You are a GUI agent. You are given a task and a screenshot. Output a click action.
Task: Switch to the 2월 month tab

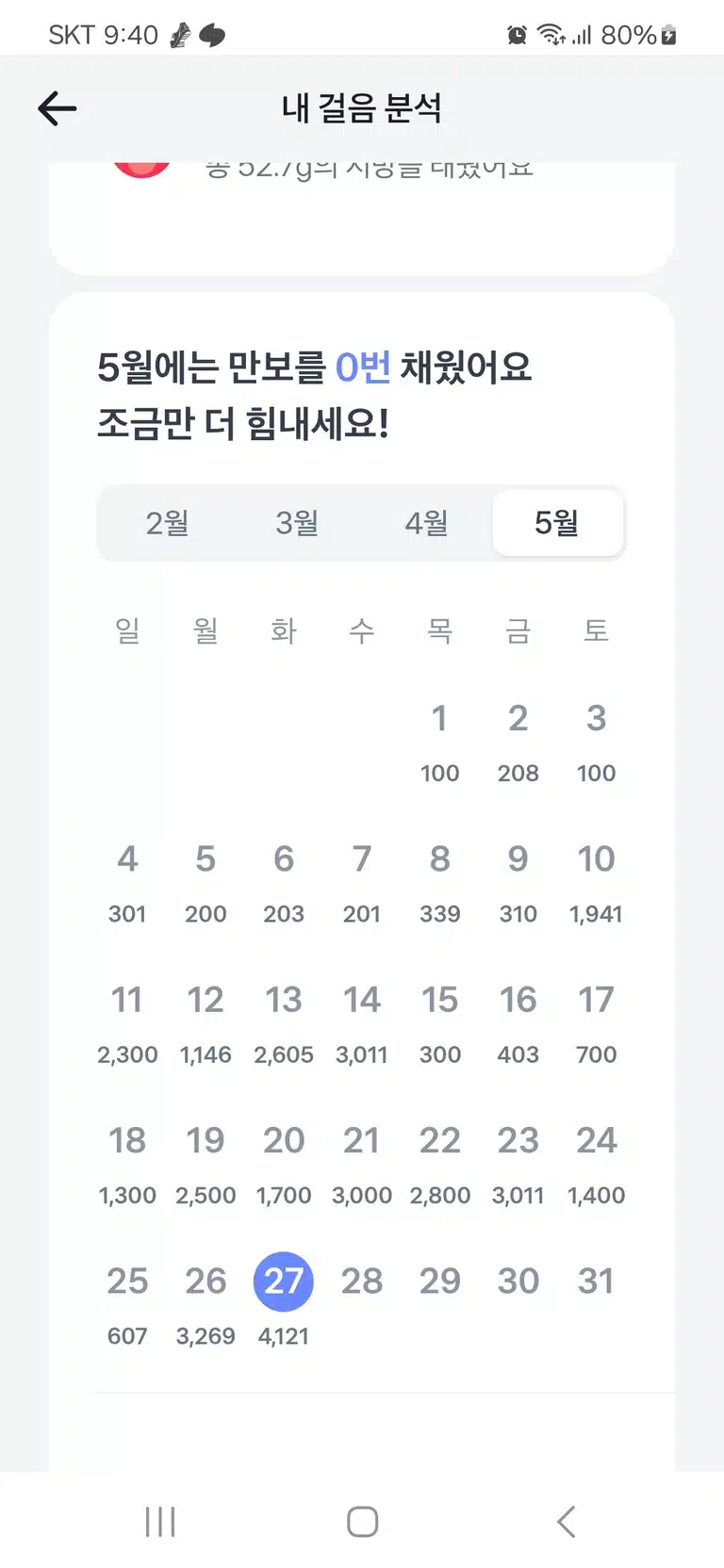[x=167, y=523]
